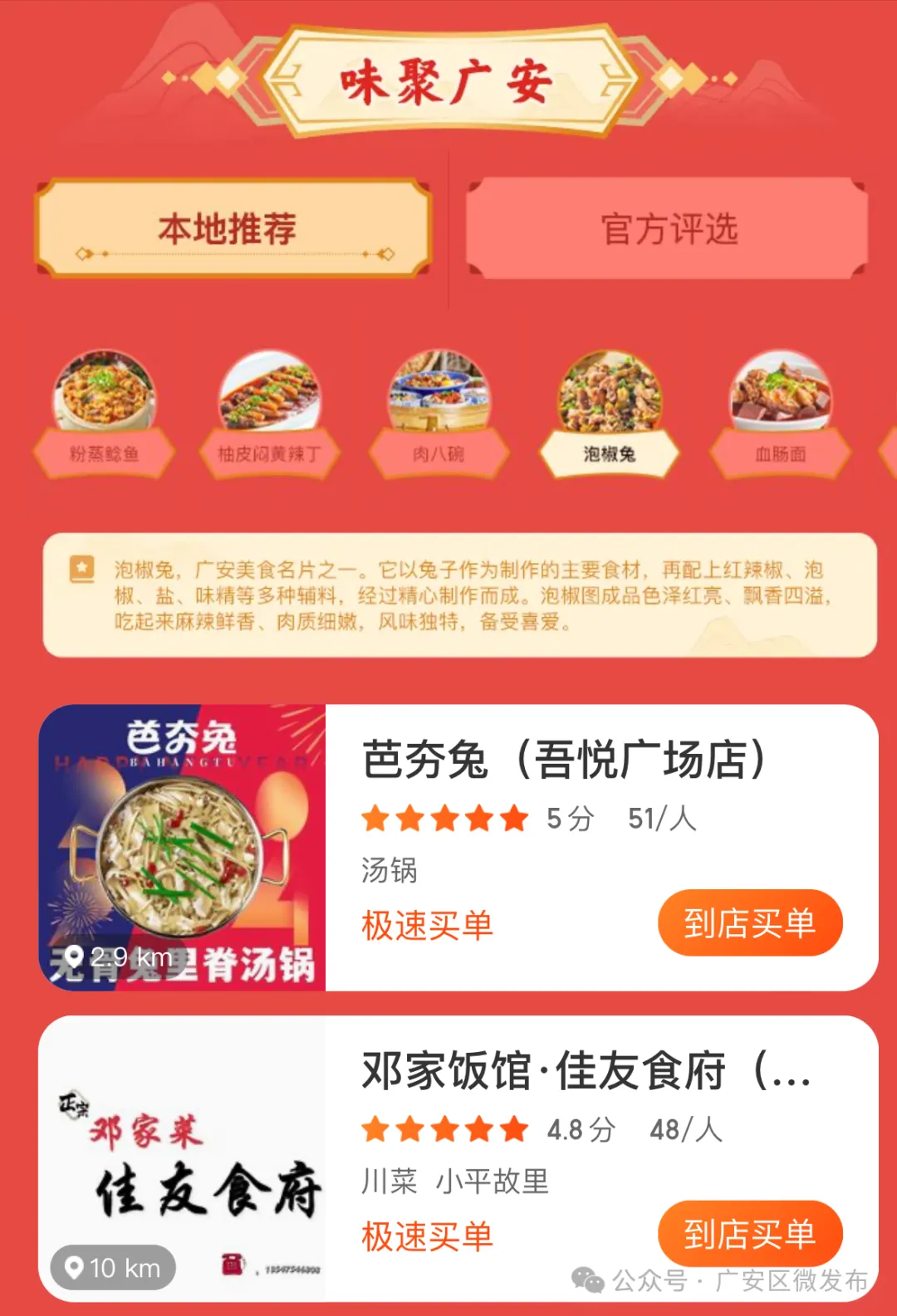This screenshot has height=1316, width=897.
Task: Switch to the 官方评选 tab
Action: pos(668,228)
